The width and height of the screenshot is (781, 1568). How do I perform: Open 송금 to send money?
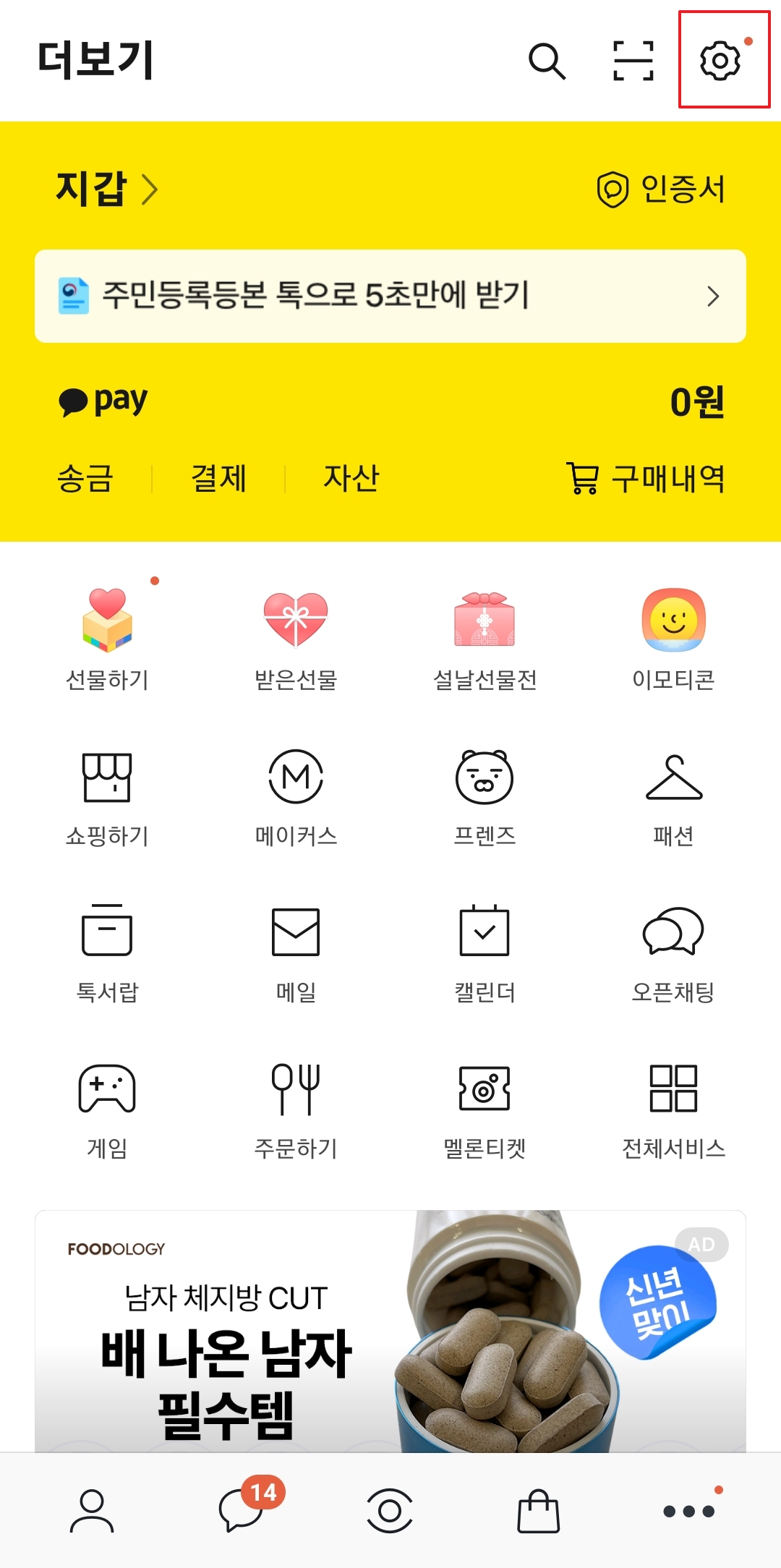pos(85,477)
